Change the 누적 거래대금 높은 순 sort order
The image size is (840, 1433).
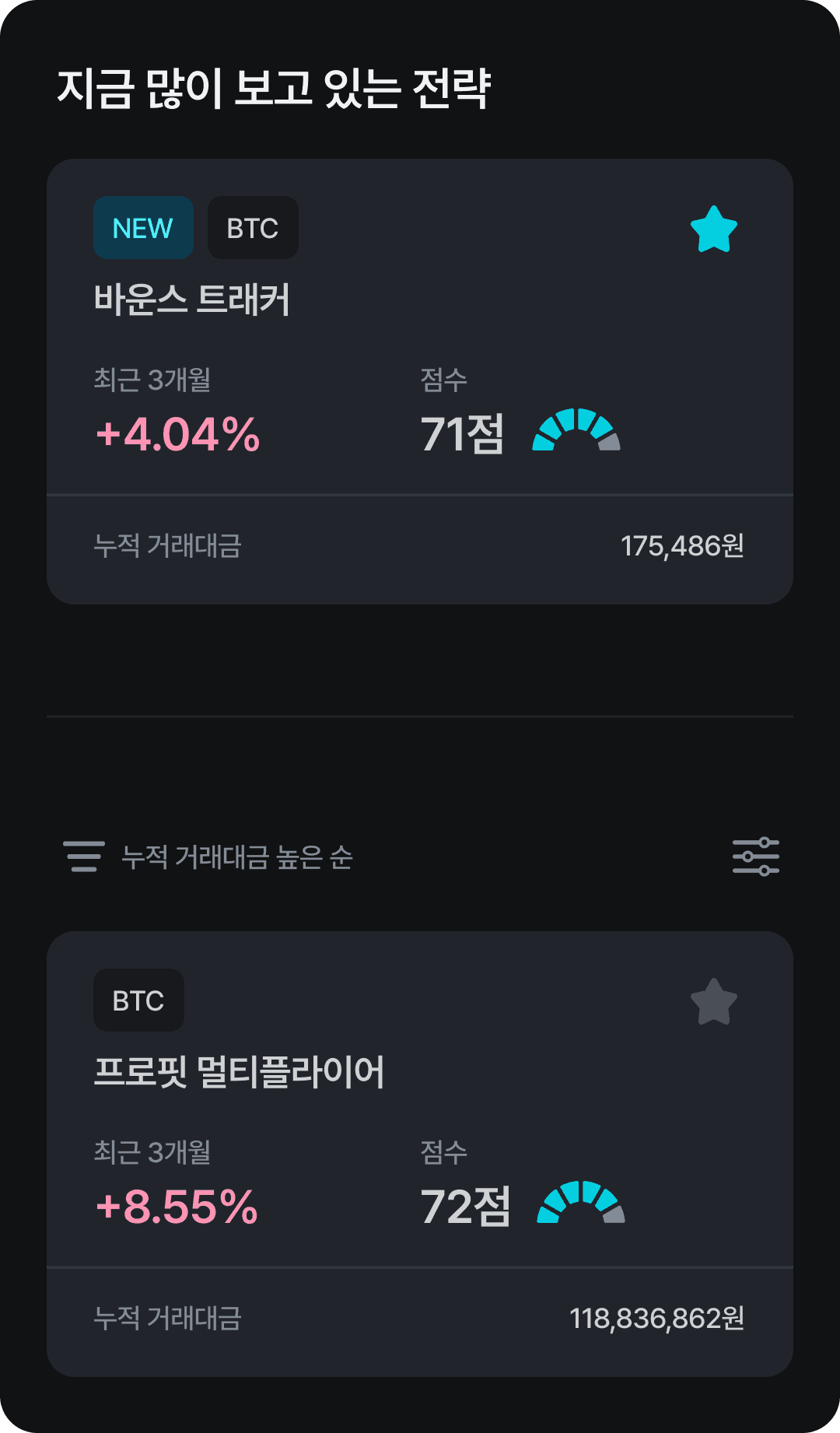[x=208, y=857]
